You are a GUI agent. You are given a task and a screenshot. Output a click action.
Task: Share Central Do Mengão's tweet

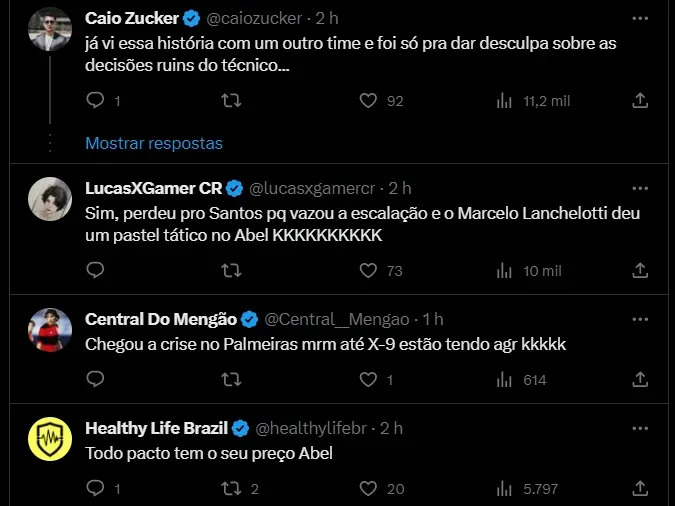pyautogui.click(x=640, y=379)
